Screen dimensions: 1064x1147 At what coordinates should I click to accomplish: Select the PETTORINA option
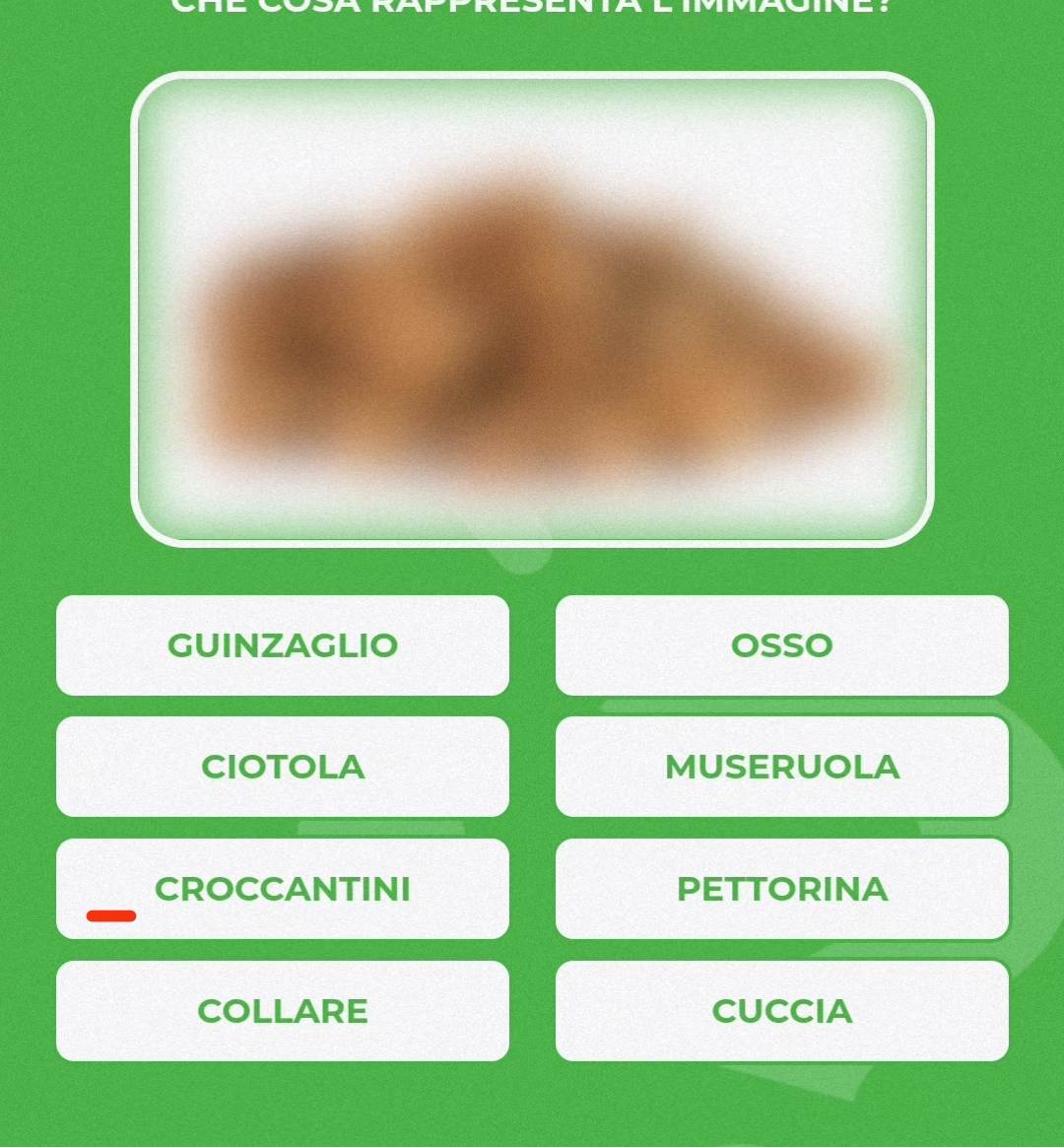[x=781, y=889]
